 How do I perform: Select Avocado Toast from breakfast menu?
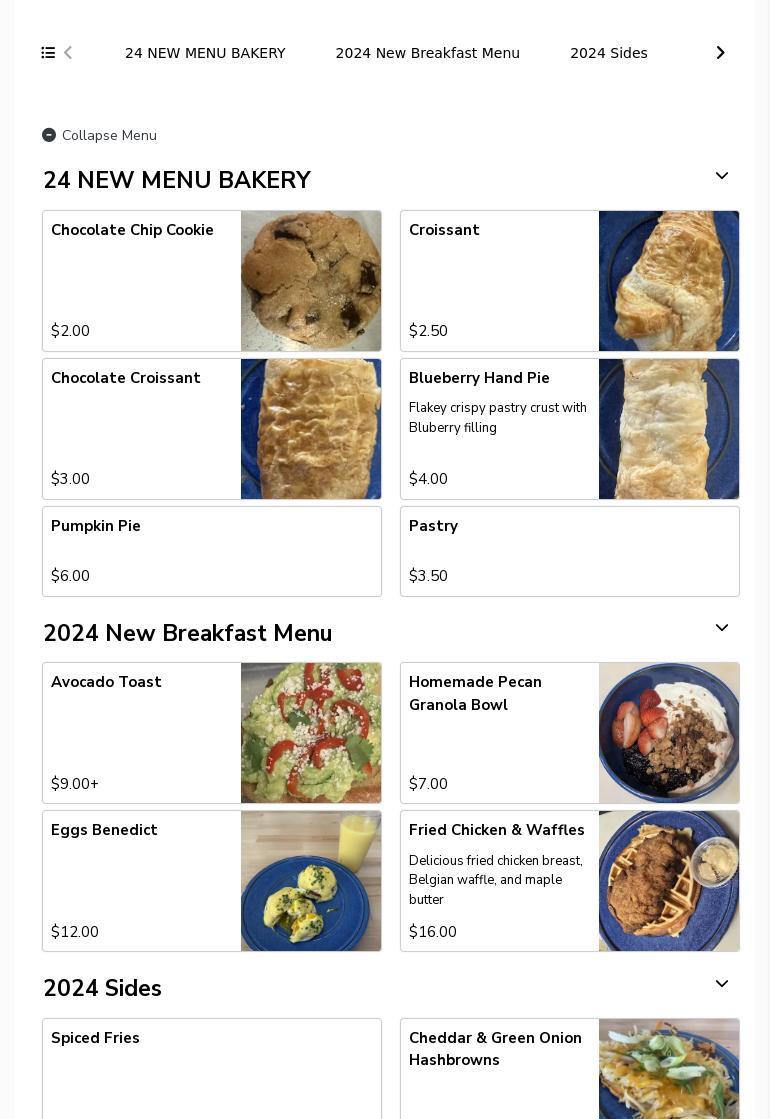coord(212,733)
